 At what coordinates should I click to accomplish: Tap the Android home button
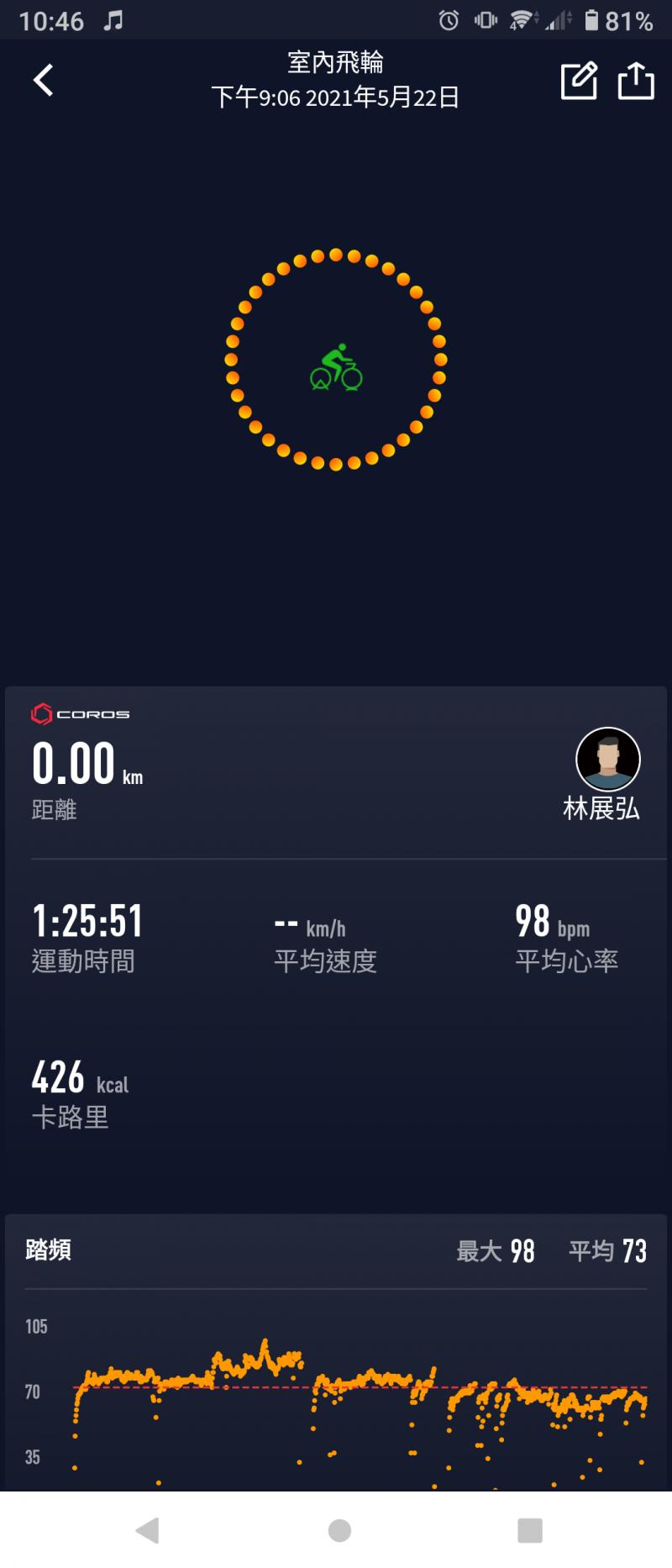click(x=339, y=1530)
